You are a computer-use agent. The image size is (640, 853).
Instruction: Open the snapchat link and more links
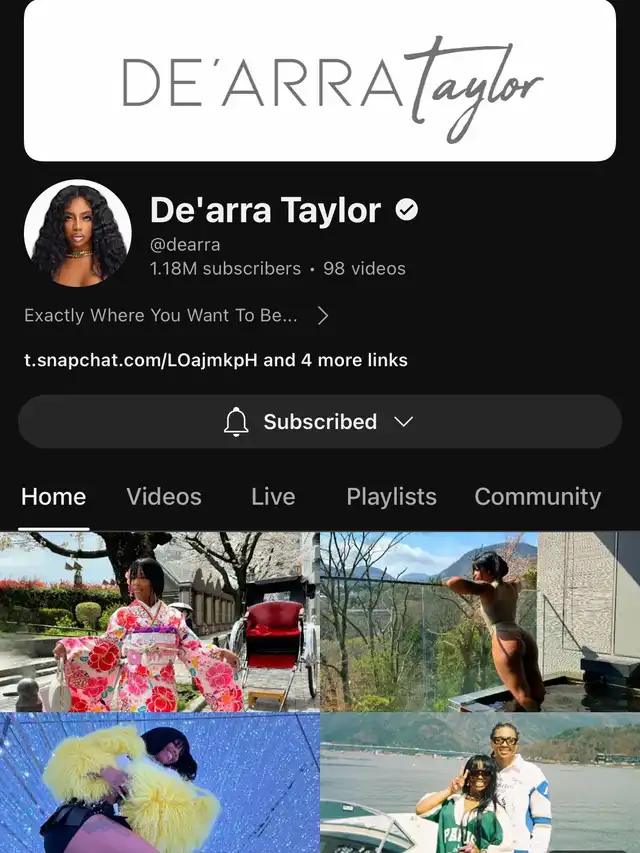click(216, 360)
